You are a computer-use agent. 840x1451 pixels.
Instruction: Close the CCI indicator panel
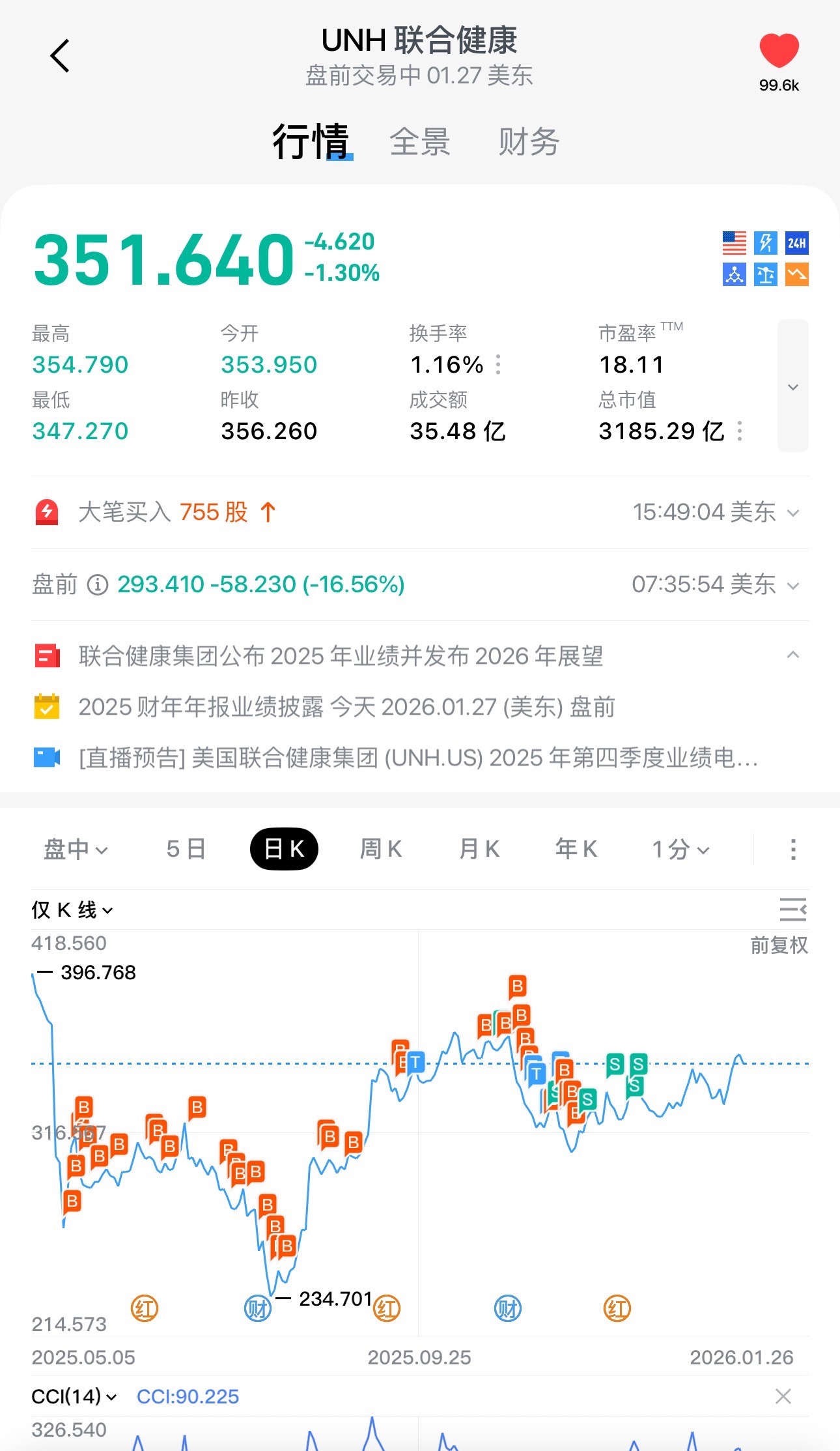pos(783,1396)
